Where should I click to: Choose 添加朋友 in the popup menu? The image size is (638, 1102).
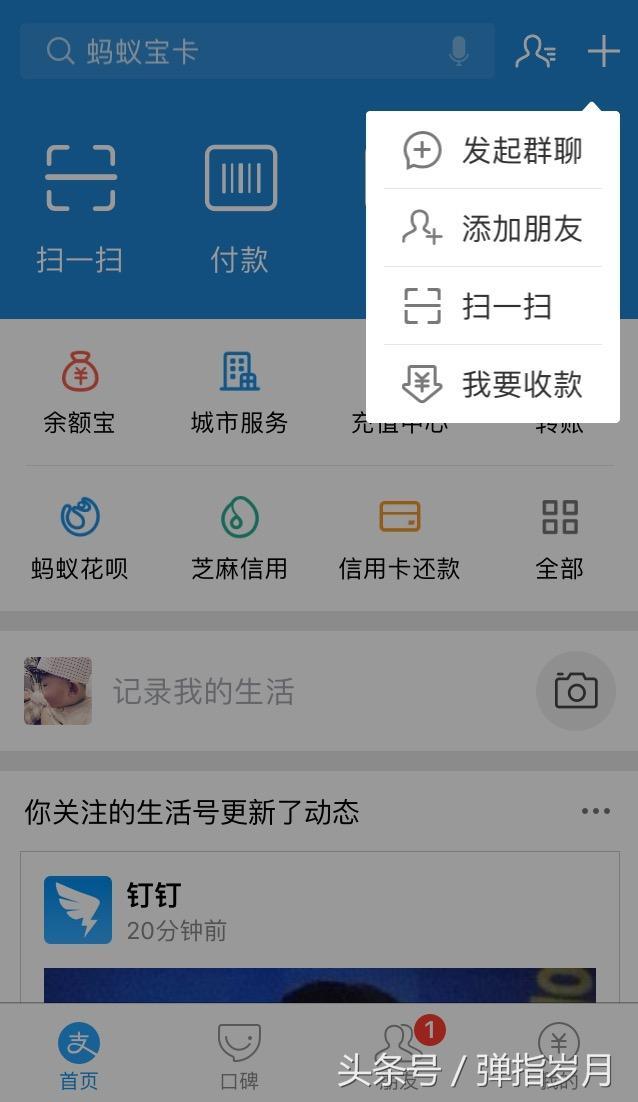(x=493, y=229)
